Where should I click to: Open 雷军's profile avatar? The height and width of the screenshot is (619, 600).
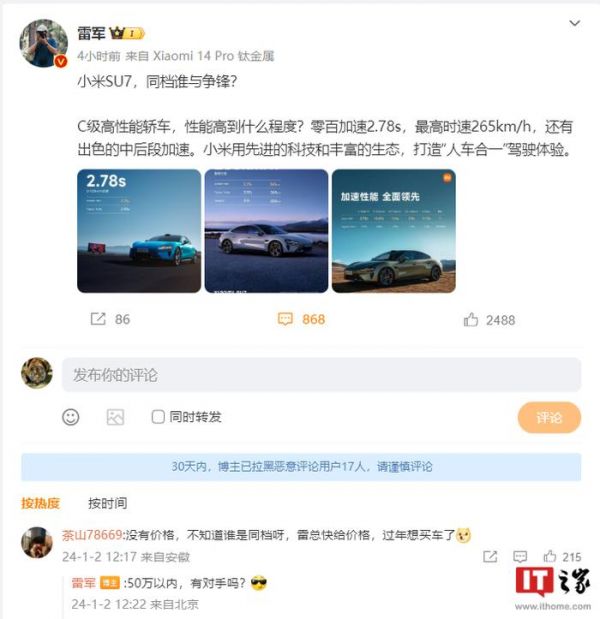click(x=44, y=43)
